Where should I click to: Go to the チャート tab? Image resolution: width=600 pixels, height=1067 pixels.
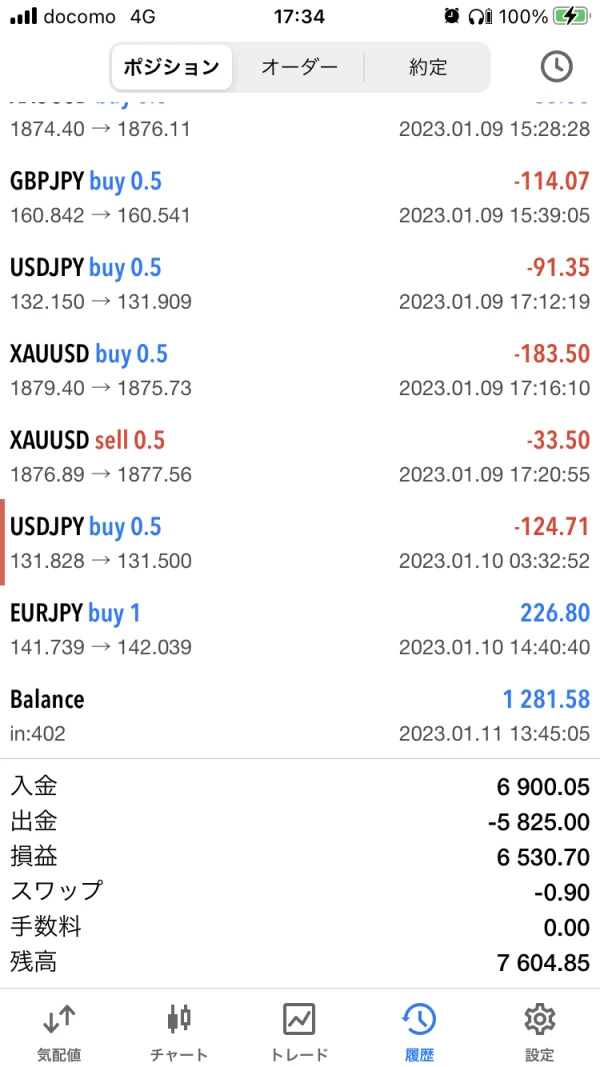(180, 1032)
